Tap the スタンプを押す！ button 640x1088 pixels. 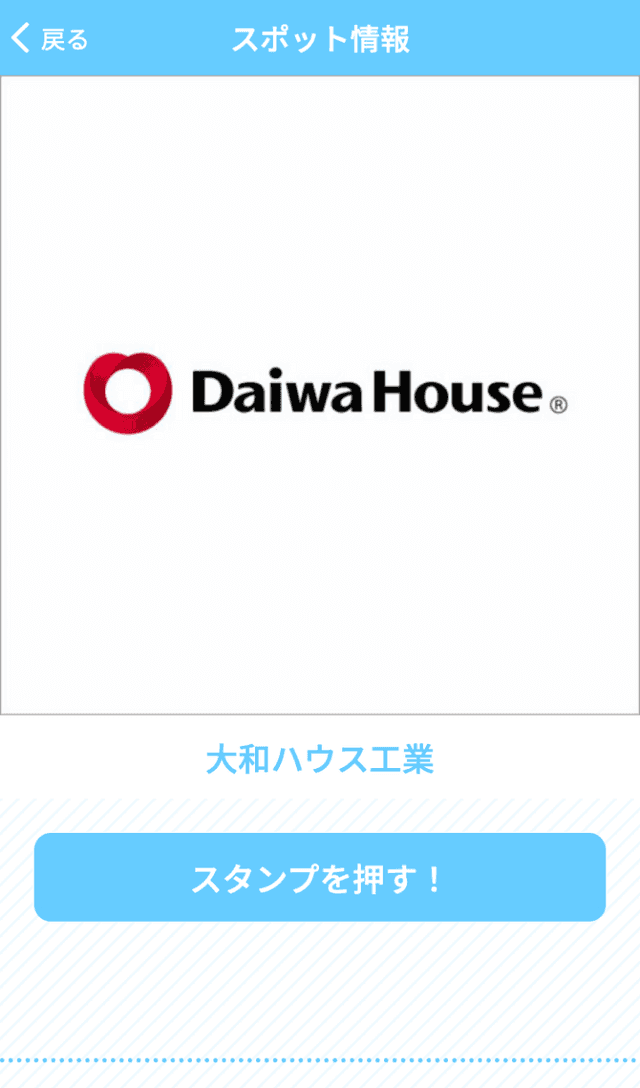pos(319,877)
